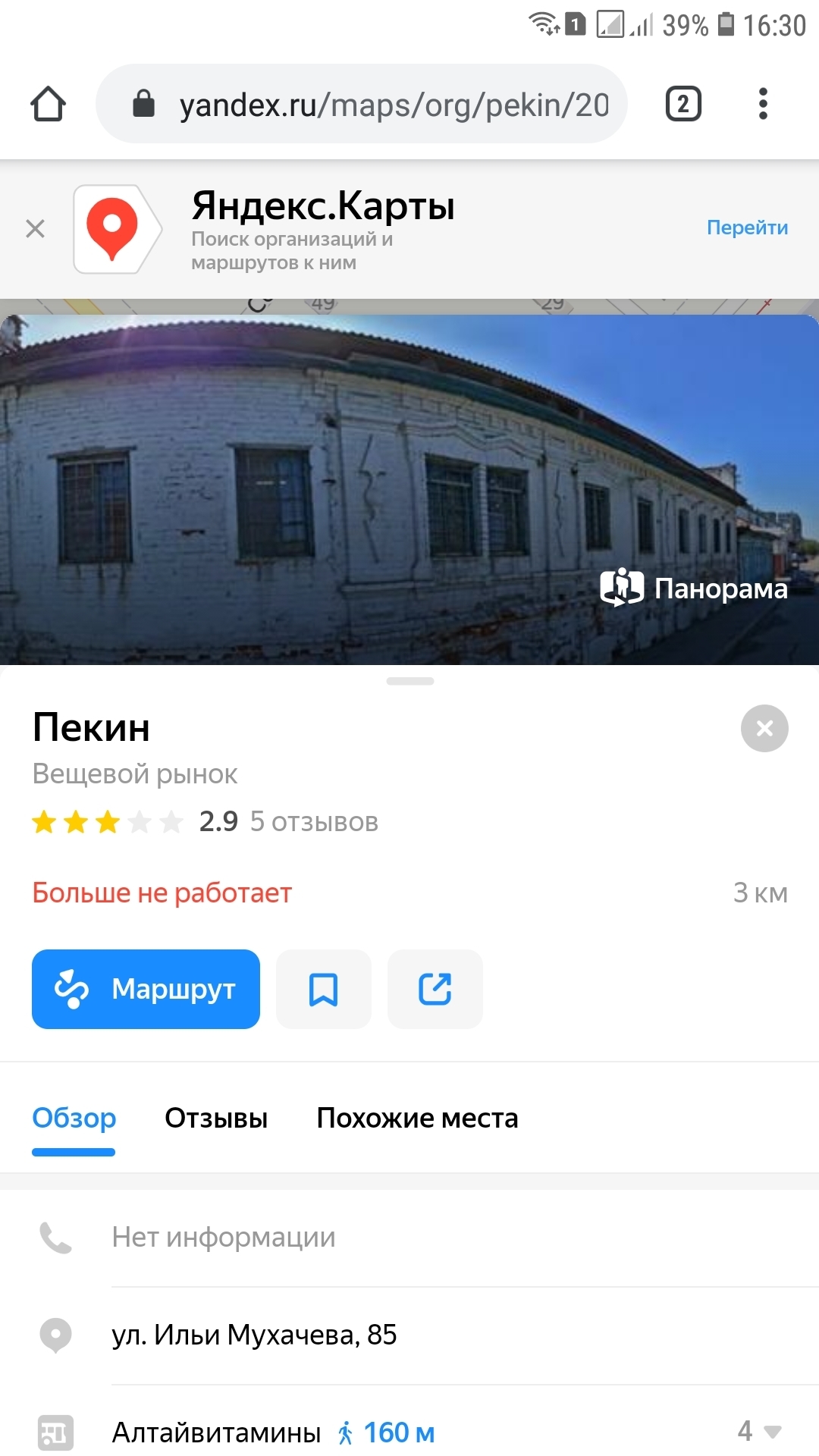Bookmark the Пекин place
This screenshot has width=819, height=1456.
(324, 989)
